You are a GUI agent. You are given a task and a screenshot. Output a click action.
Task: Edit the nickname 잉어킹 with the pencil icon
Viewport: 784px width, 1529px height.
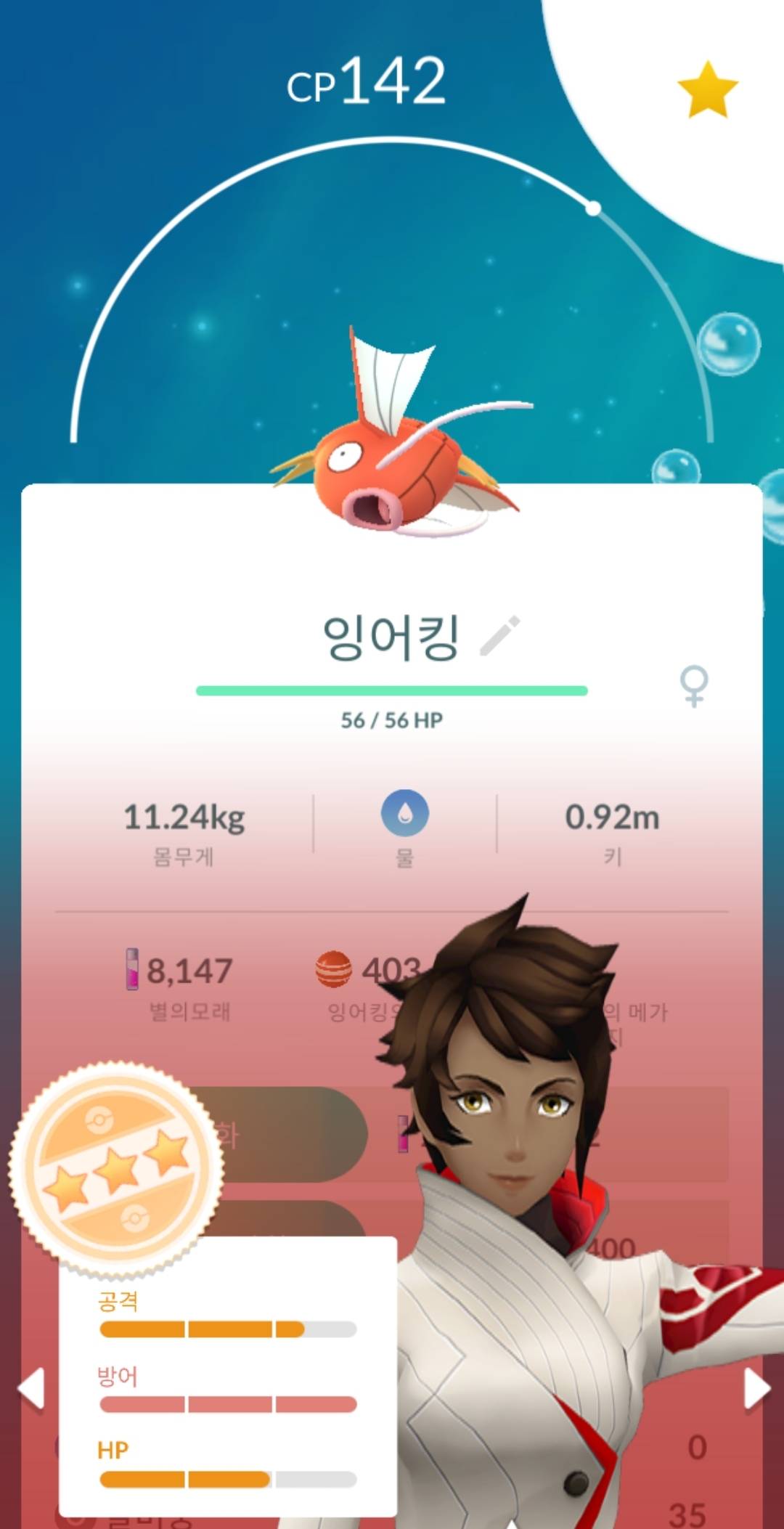(500, 636)
